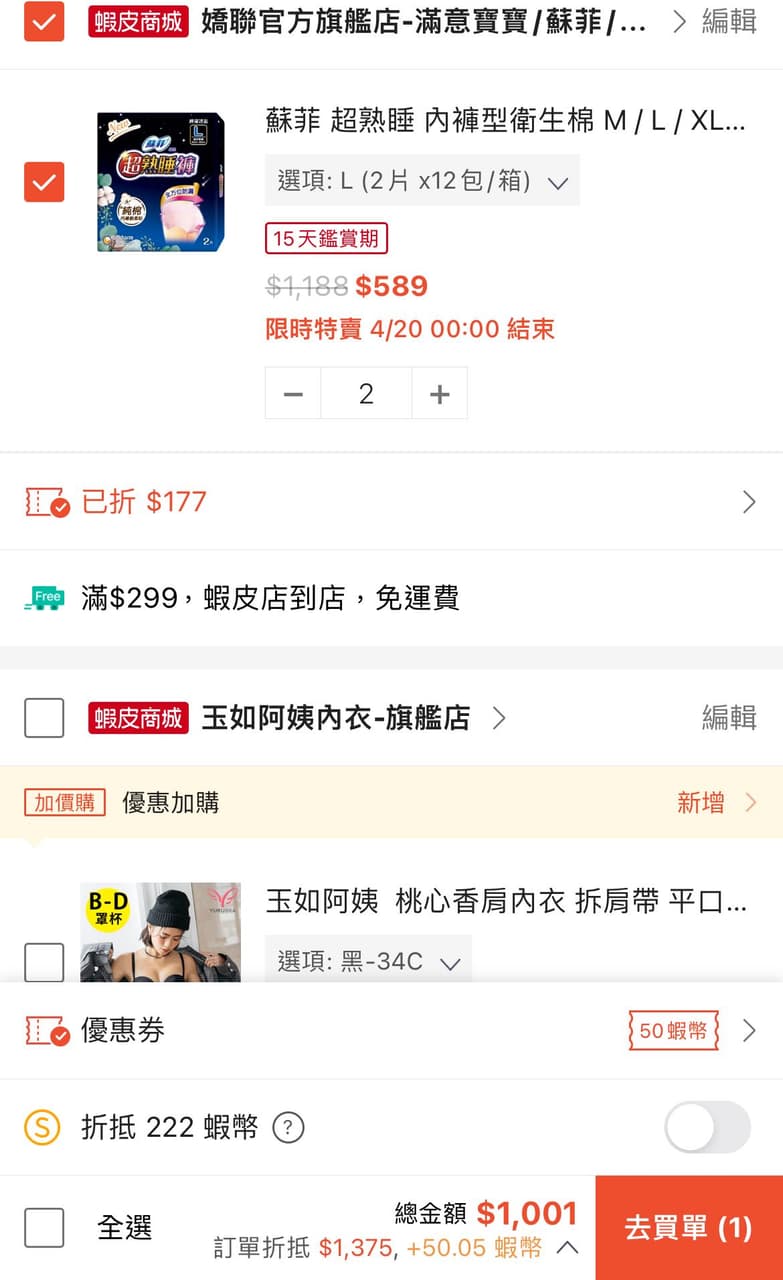Click the question mark icon beside 折抵 222 蝦幣
The image size is (783, 1280).
coord(289,1128)
